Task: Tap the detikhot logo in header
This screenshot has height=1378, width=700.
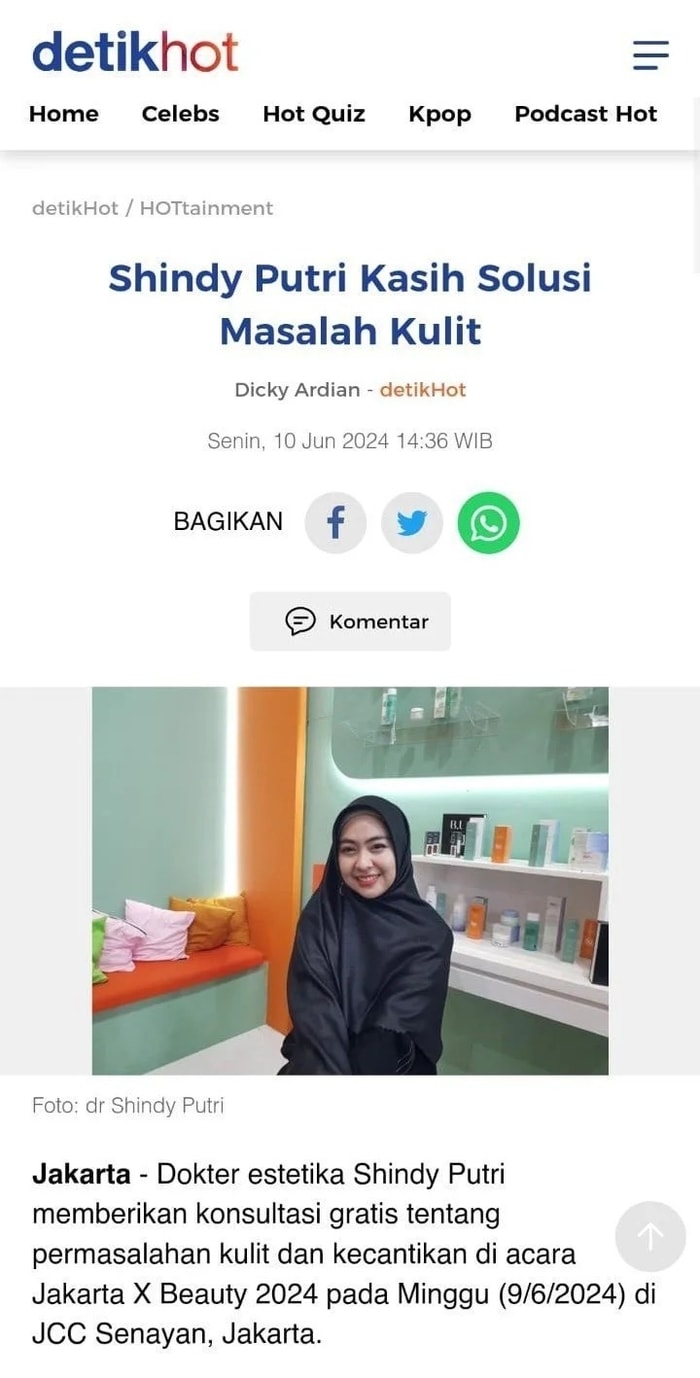Action: click(x=136, y=52)
